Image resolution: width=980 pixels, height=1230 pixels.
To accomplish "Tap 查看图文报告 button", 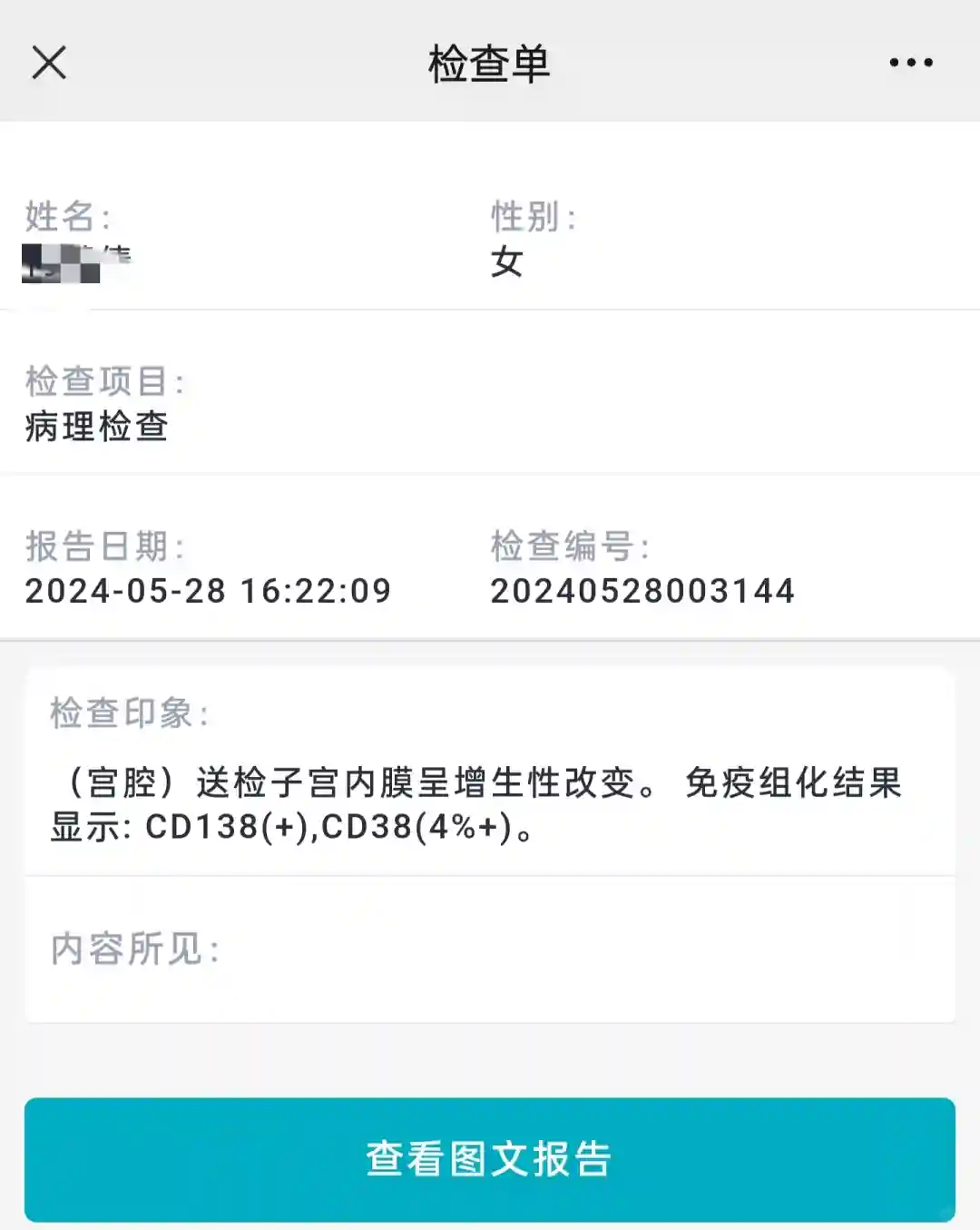I will click(x=489, y=1158).
